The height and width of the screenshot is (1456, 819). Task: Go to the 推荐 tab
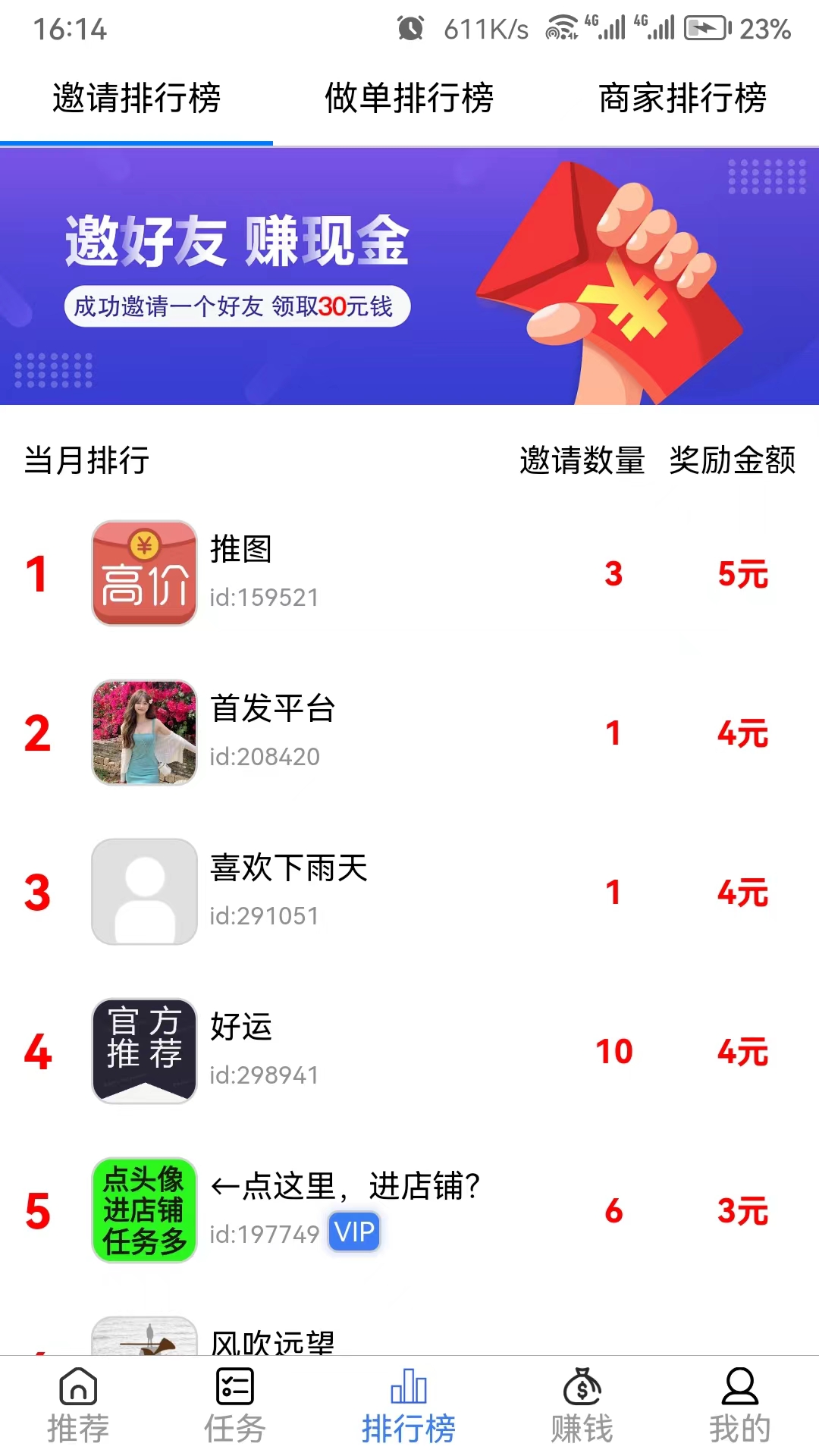[x=78, y=1406]
